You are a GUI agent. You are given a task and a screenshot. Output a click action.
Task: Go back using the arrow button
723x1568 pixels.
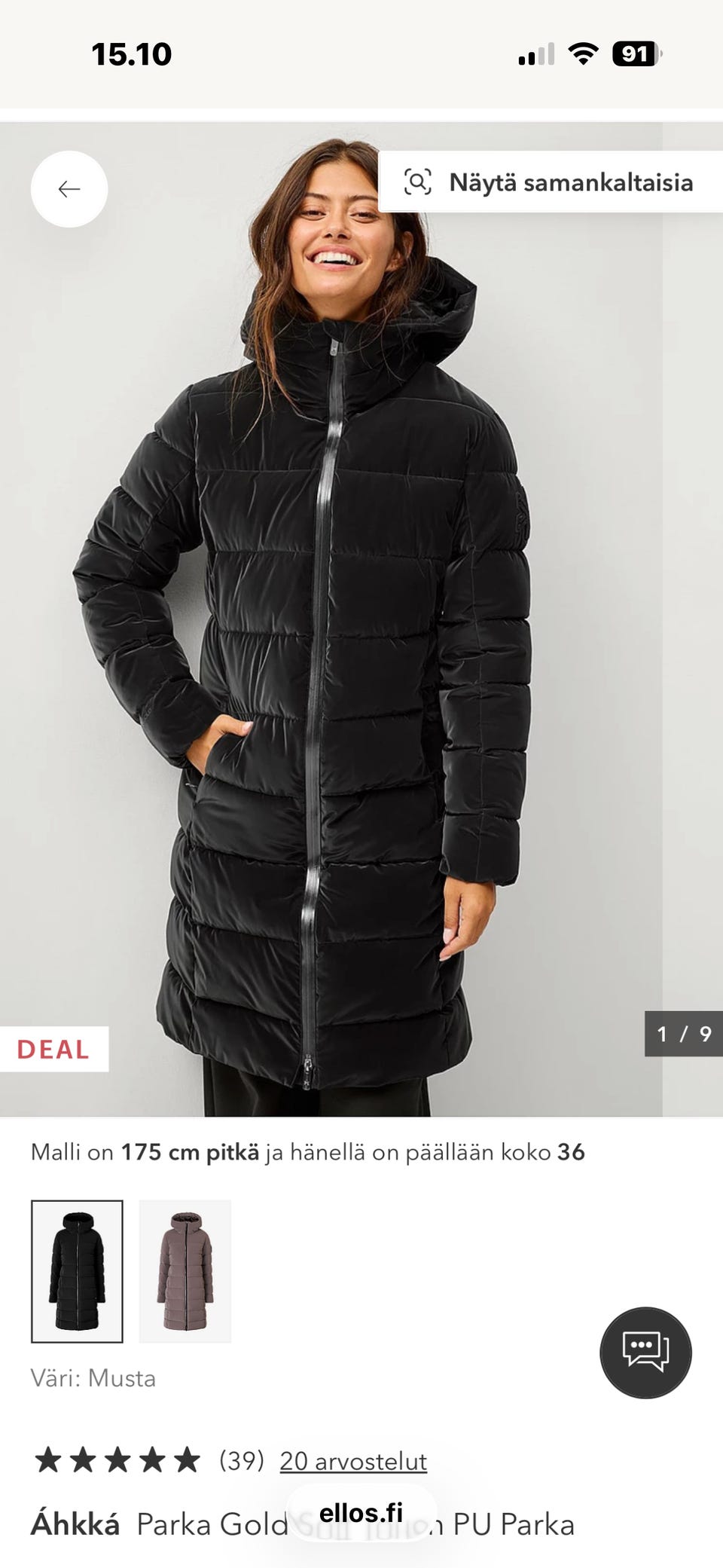[x=69, y=188]
